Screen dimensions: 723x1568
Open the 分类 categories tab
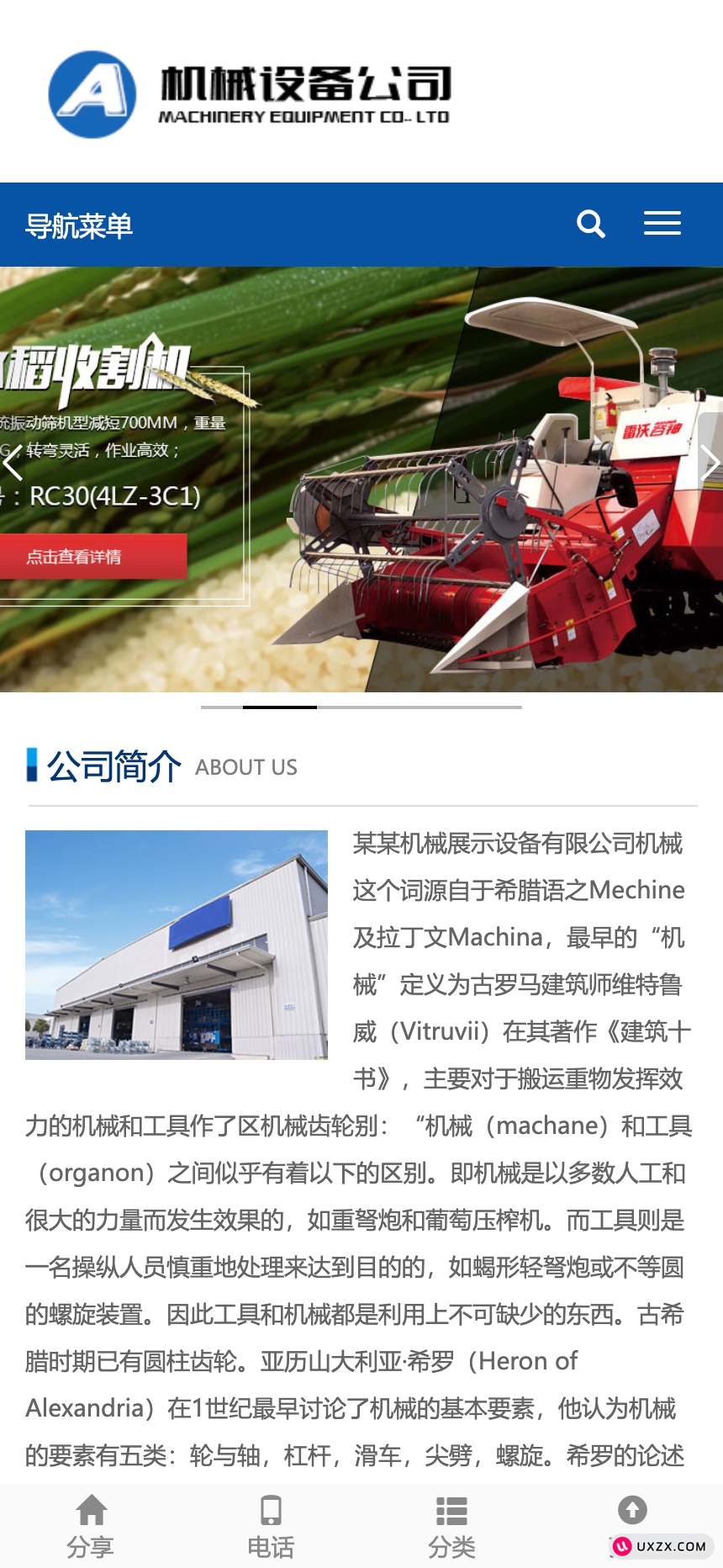tap(451, 1526)
